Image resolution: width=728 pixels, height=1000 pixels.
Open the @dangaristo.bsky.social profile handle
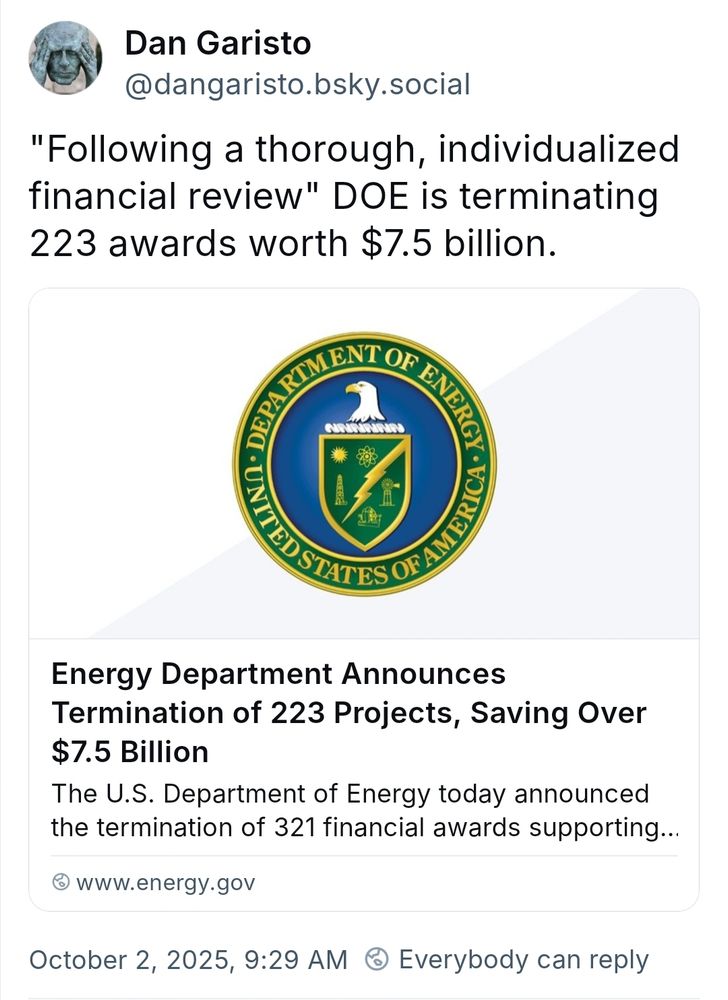(x=297, y=84)
